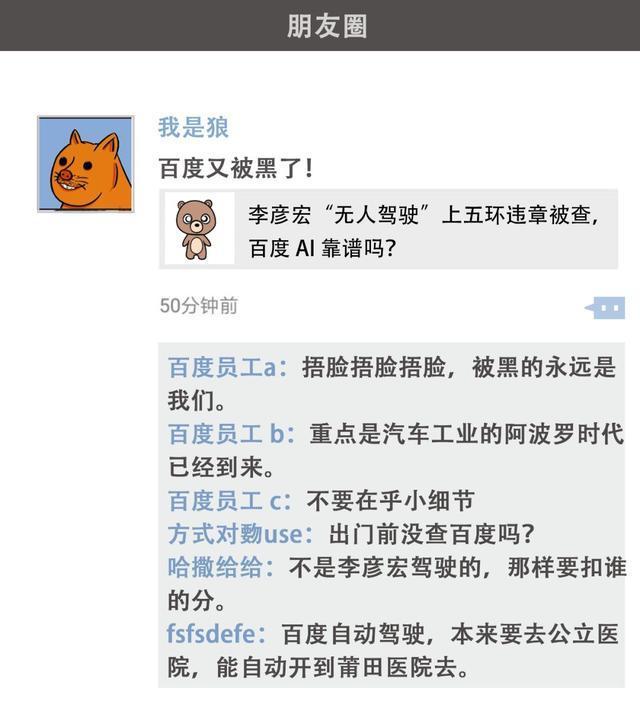Open the shared article about 李彦宏 无人驾驶
Screen dimensions: 640x727
(388, 230)
